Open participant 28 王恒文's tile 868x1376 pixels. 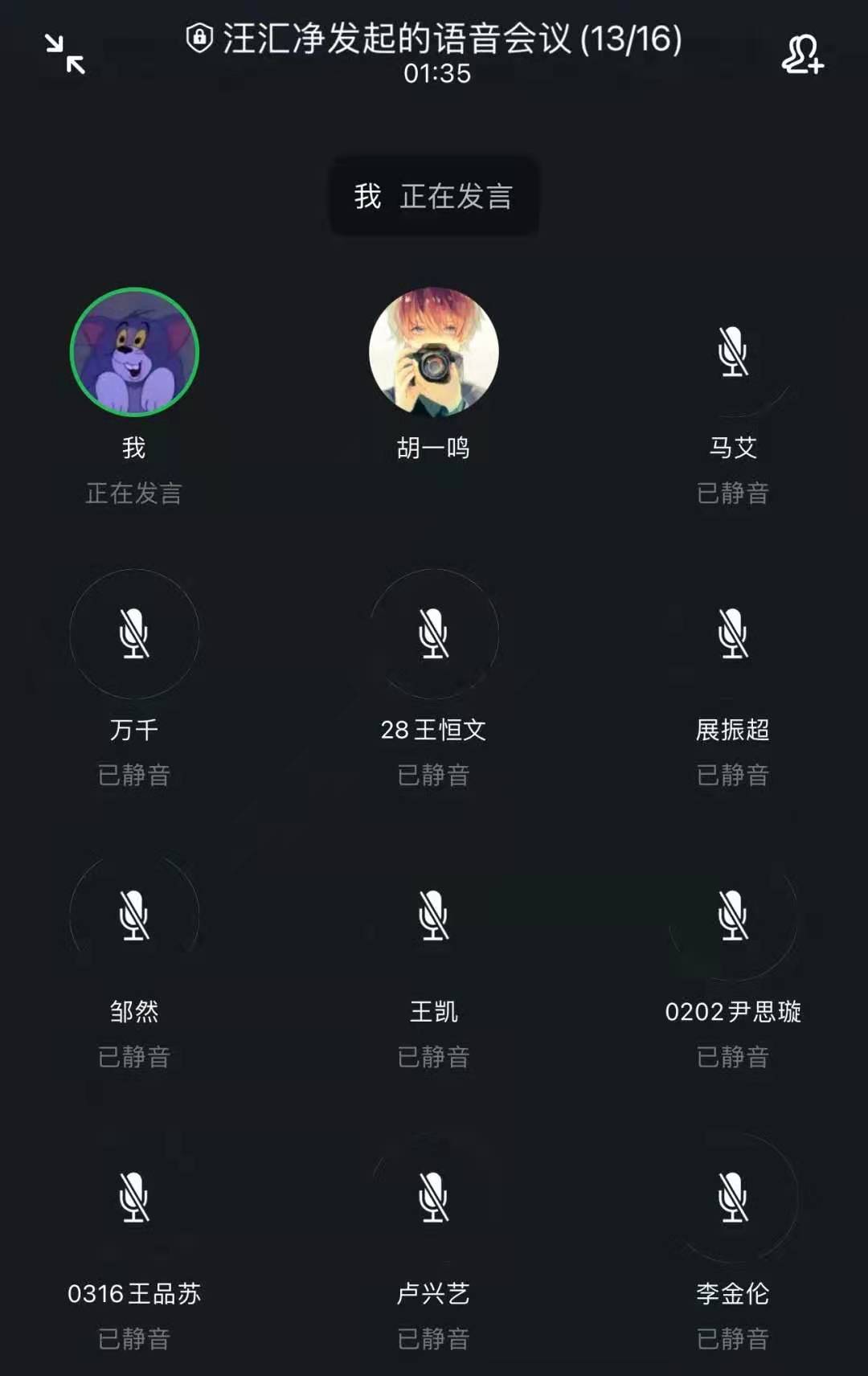pyautogui.click(x=433, y=633)
